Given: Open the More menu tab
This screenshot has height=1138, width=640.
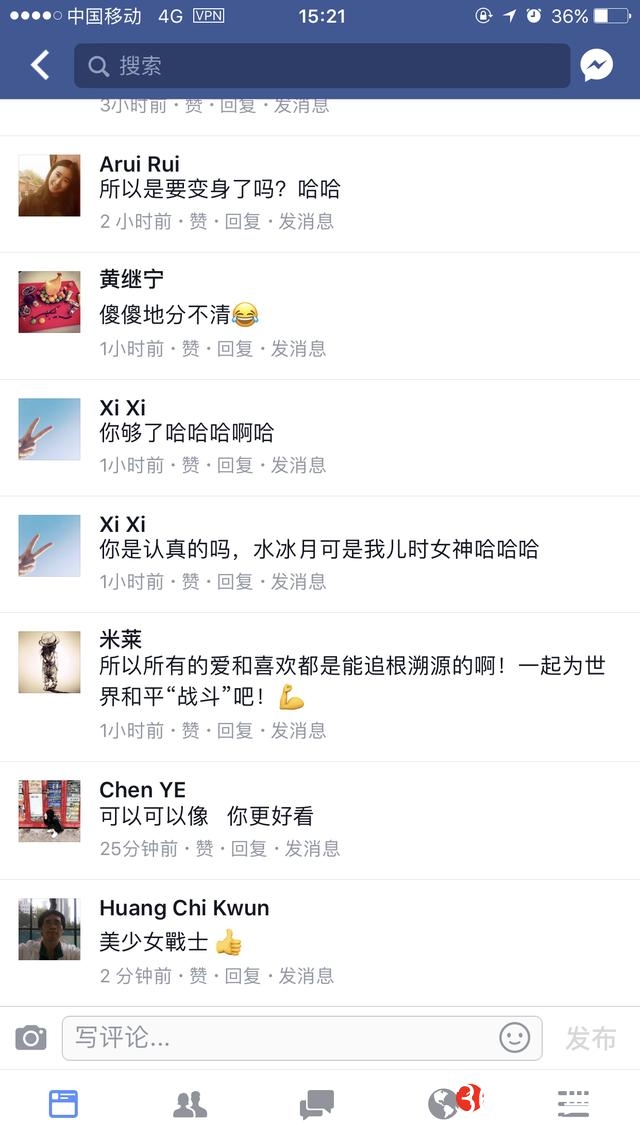Looking at the screenshot, I should 573,1104.
